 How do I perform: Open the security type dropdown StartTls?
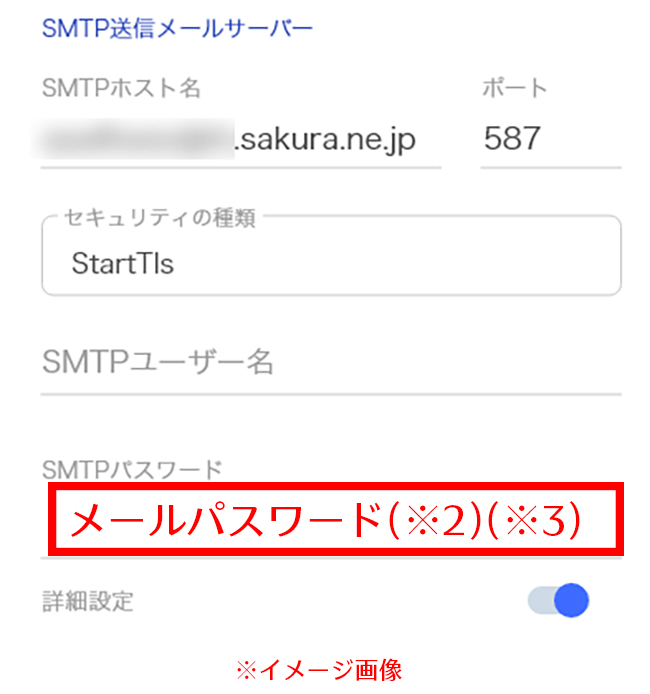click(331, 263)
